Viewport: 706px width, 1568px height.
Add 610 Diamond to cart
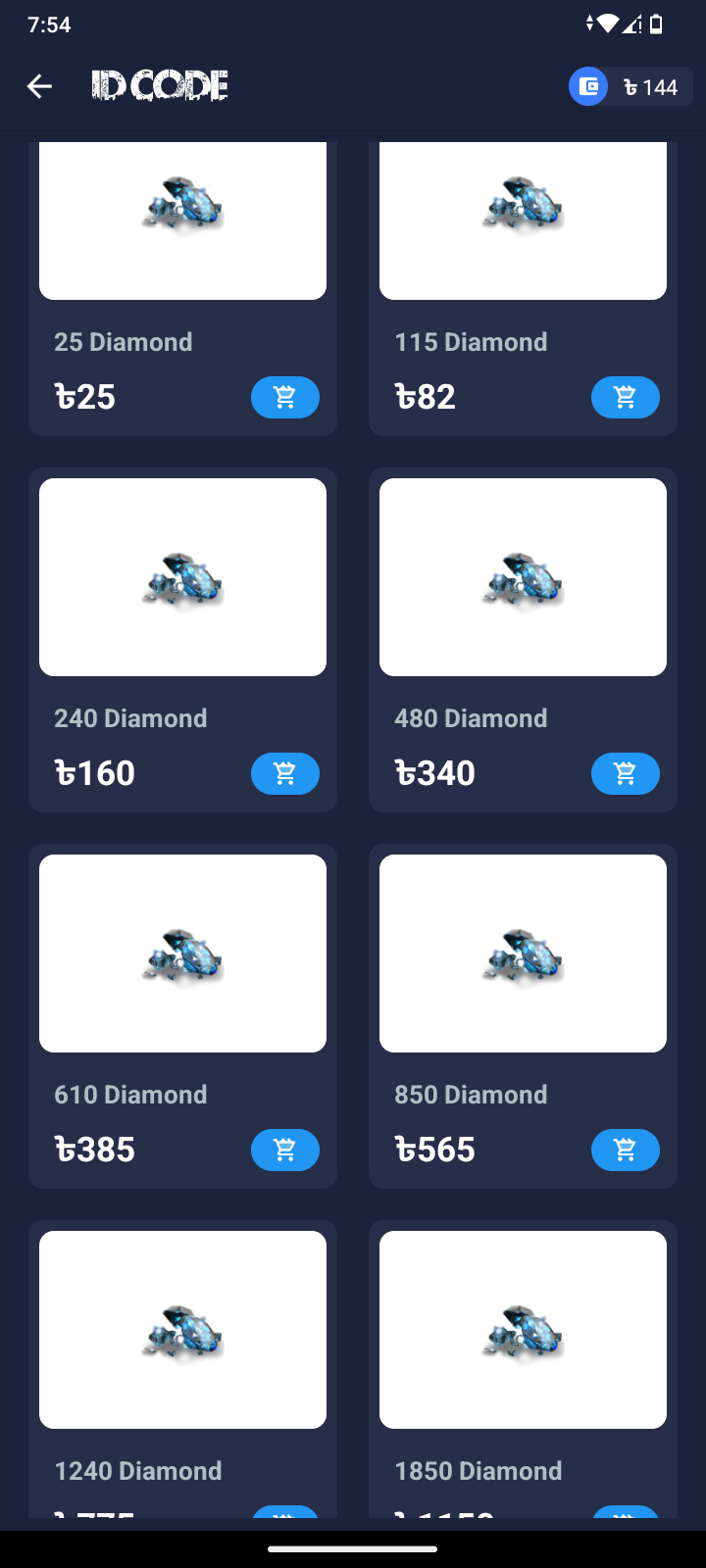[285, 1150]
